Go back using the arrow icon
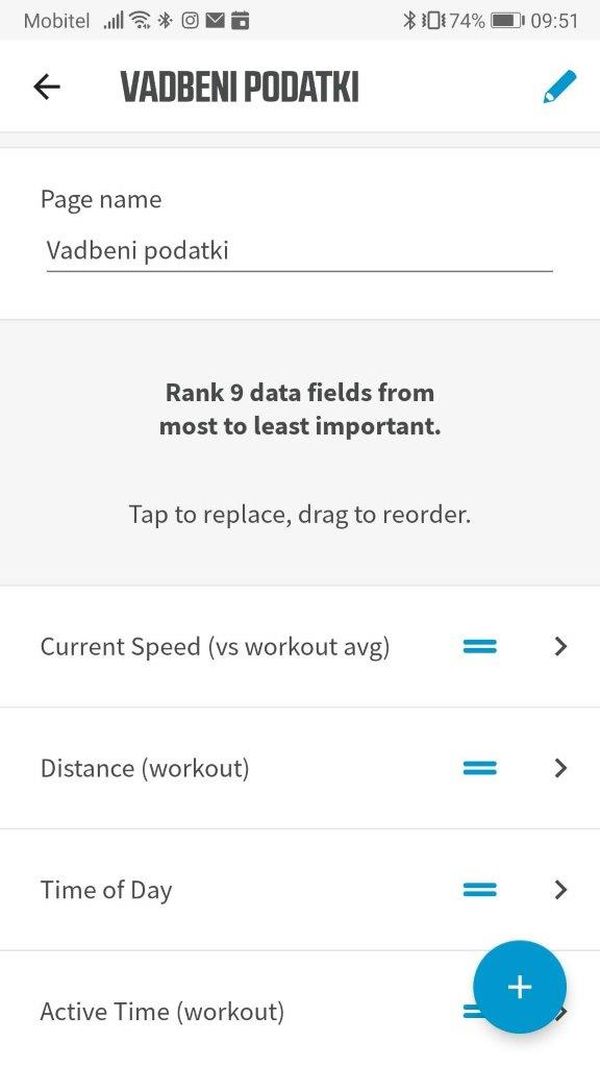 point(46,86)
